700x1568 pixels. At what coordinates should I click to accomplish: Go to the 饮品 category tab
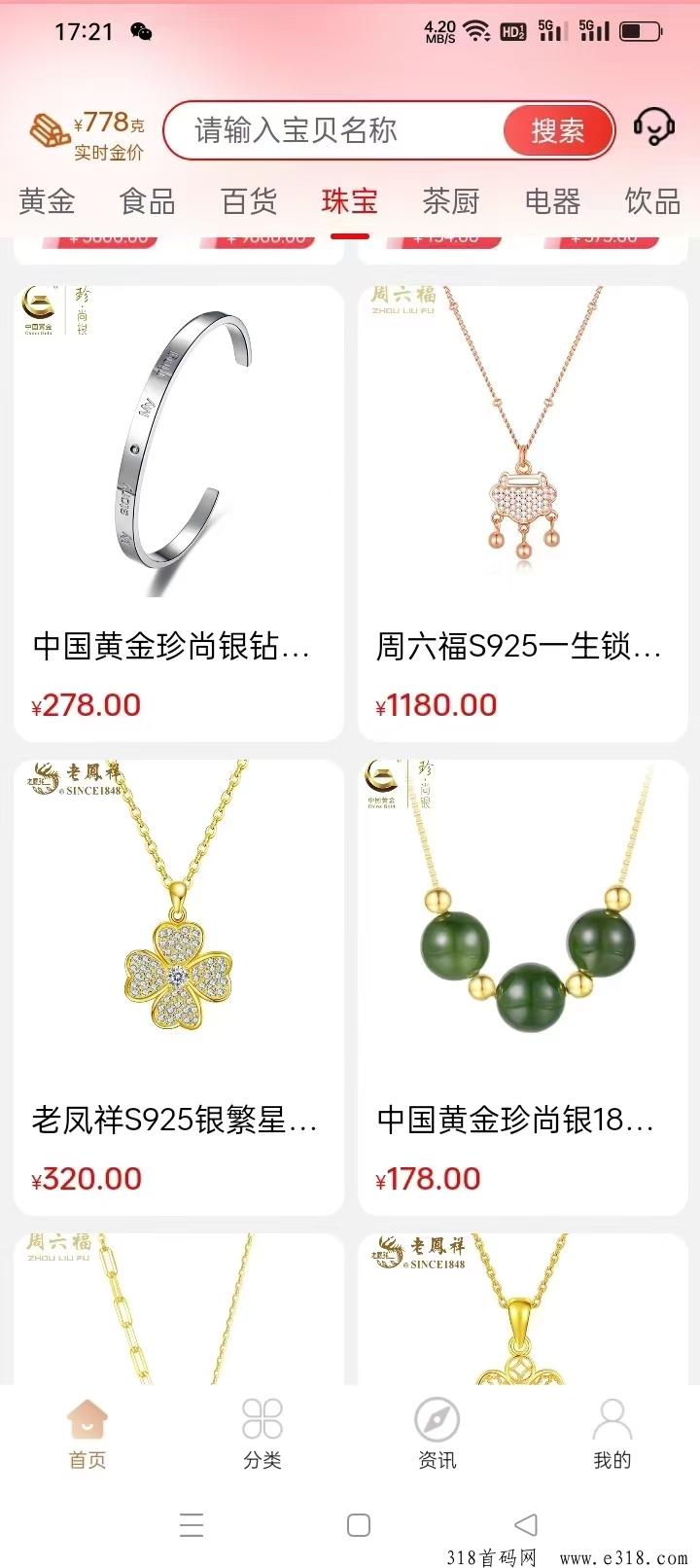pos(651,201)
